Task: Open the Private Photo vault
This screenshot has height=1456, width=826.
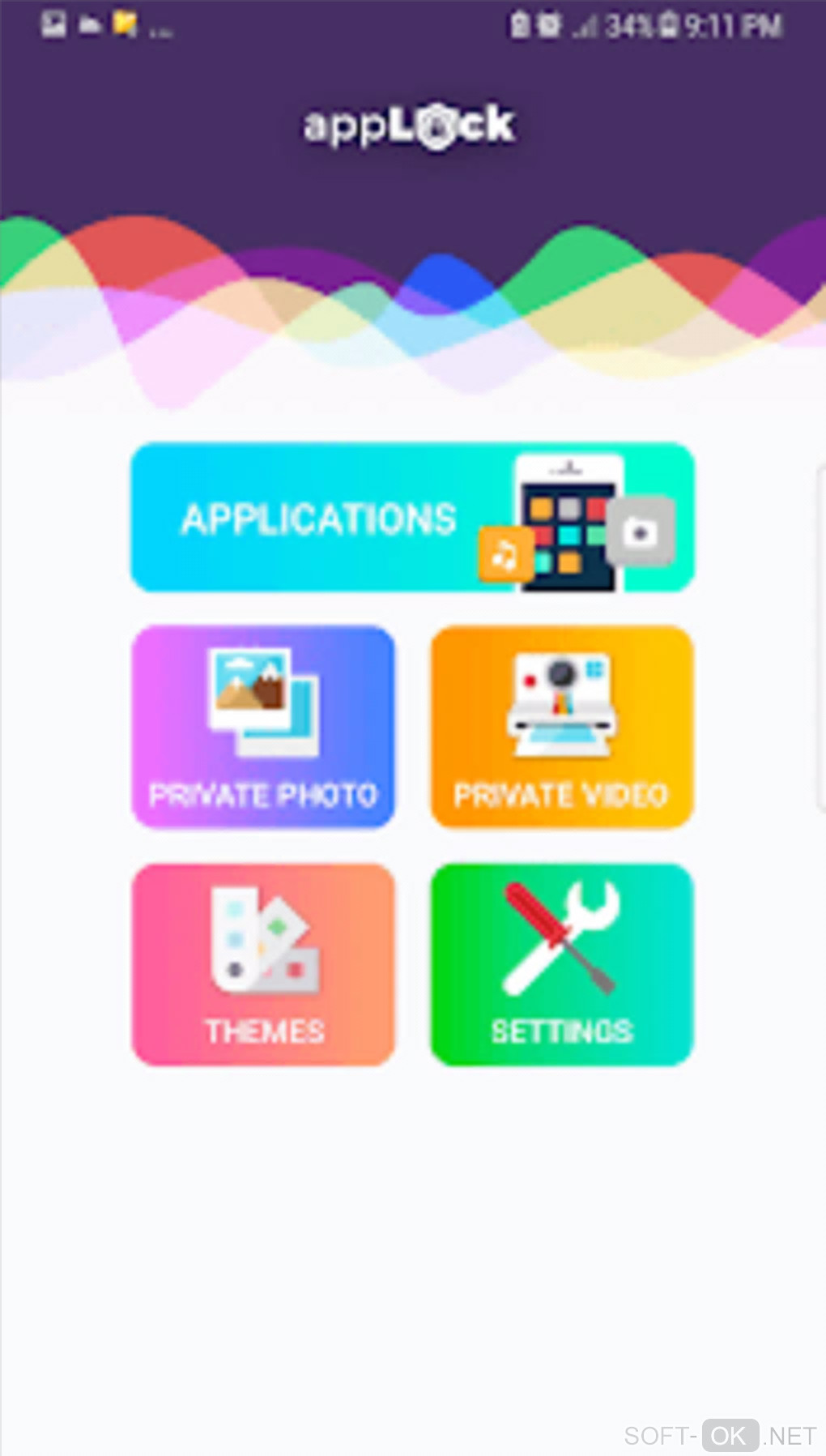Action: (x=263, y=727)
